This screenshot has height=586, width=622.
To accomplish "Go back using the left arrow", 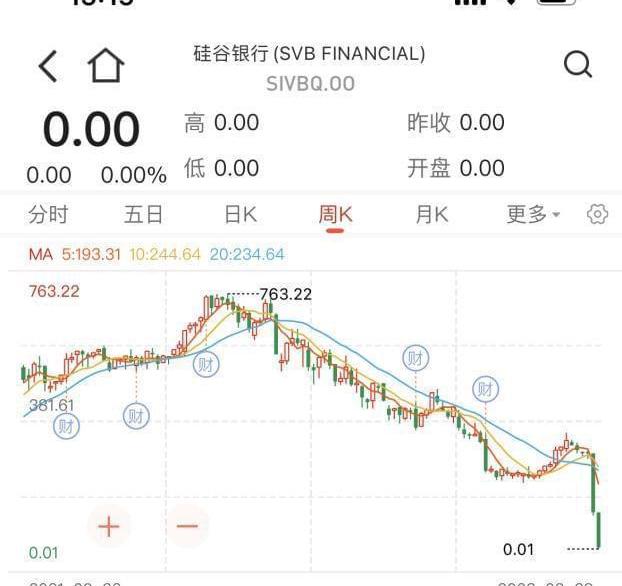I will [x=47, y=66].
